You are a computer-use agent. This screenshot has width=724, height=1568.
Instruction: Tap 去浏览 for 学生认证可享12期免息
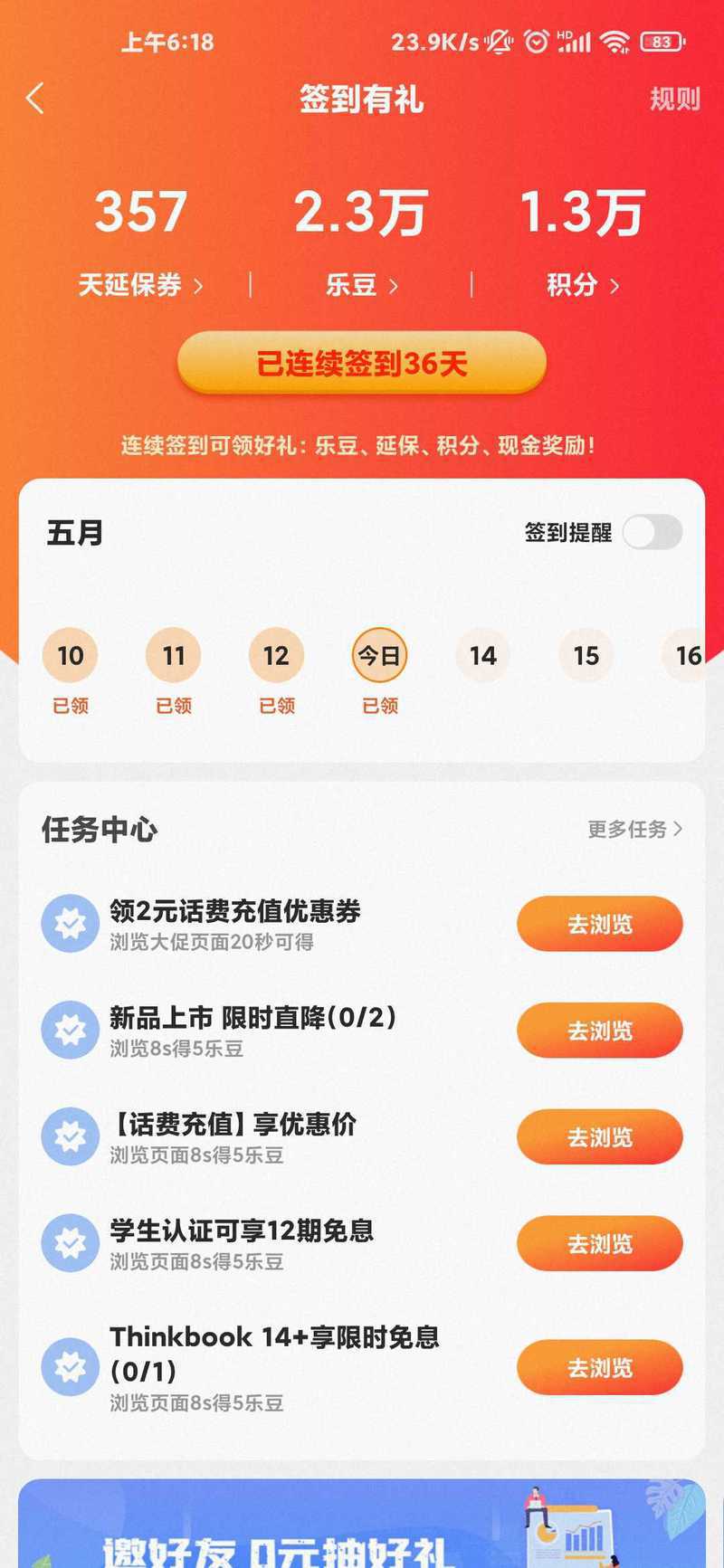[599, 1244]
